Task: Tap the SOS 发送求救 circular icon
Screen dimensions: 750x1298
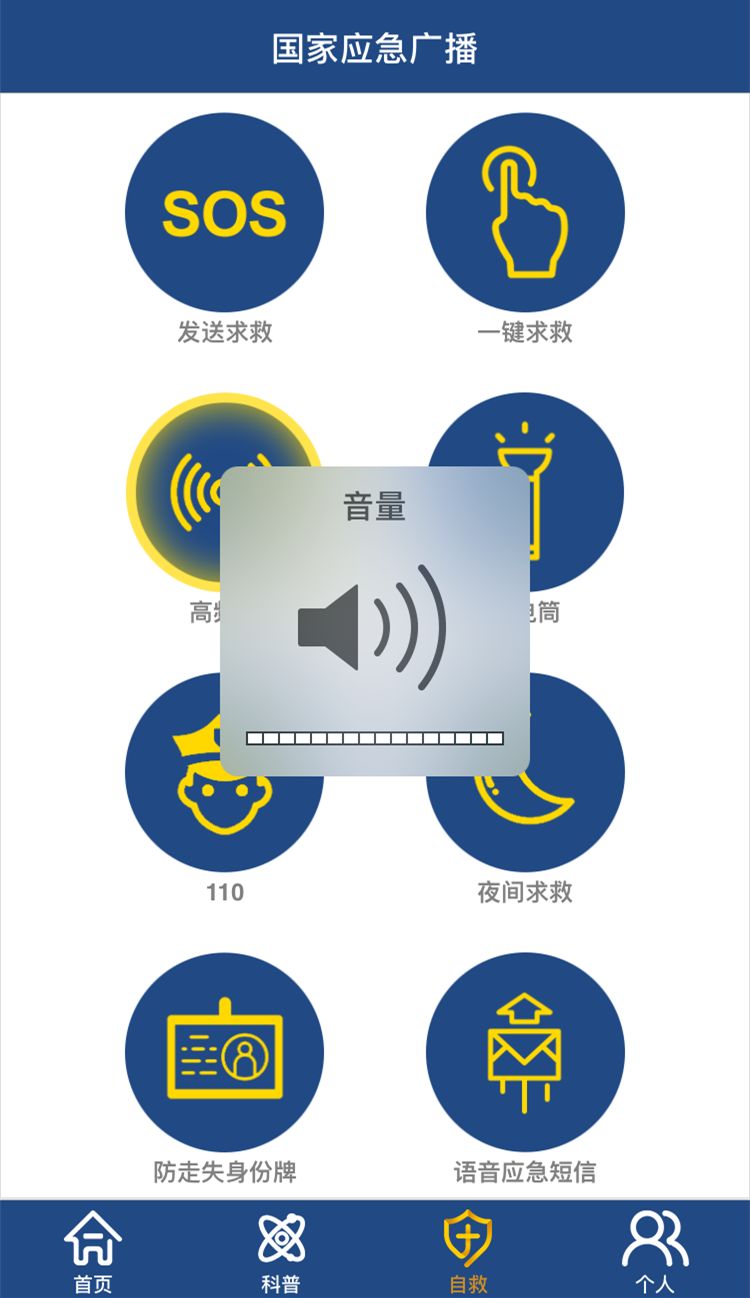Action: pos(223,211)
